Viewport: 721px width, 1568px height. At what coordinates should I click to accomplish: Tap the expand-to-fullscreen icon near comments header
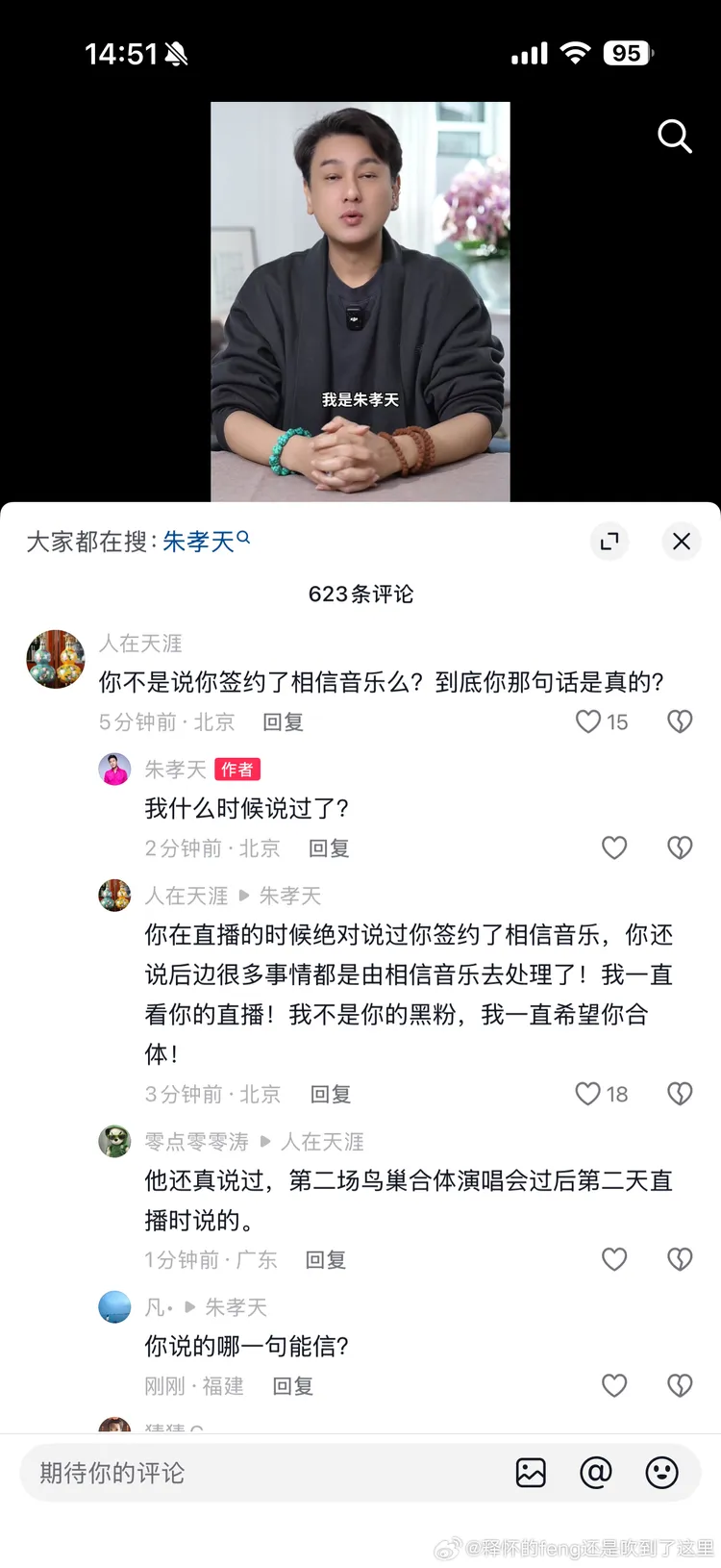(610, 542)
